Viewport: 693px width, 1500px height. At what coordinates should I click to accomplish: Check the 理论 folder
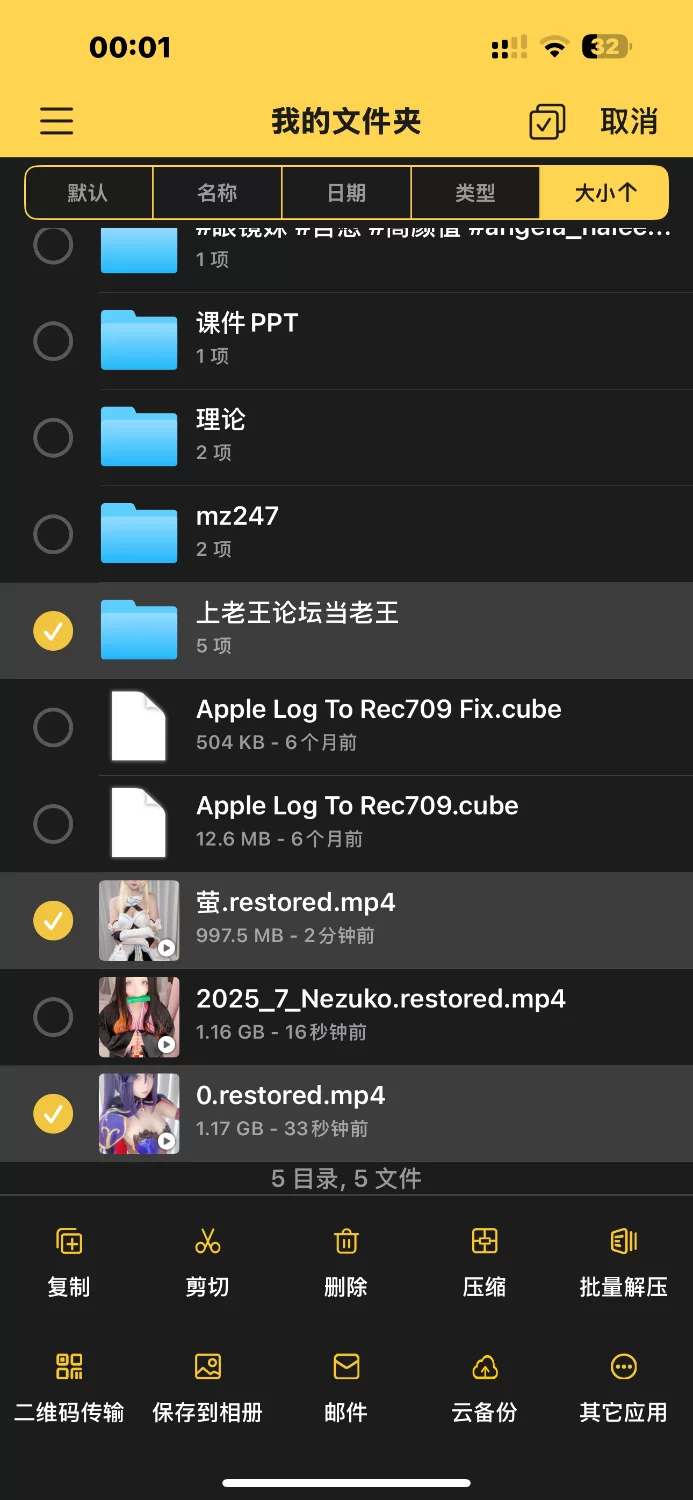click(x=53, y=437)
